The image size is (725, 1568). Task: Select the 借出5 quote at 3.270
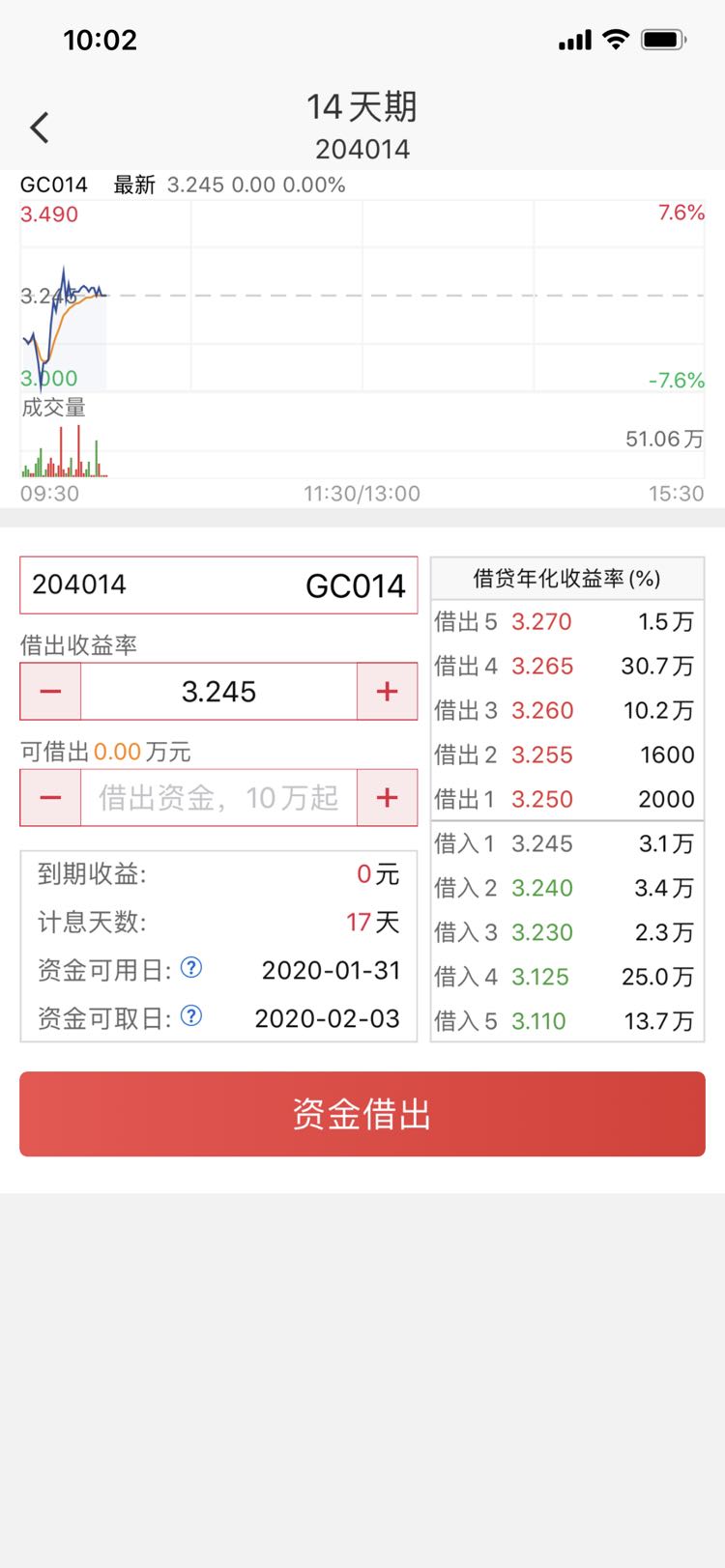click(565, 621)
